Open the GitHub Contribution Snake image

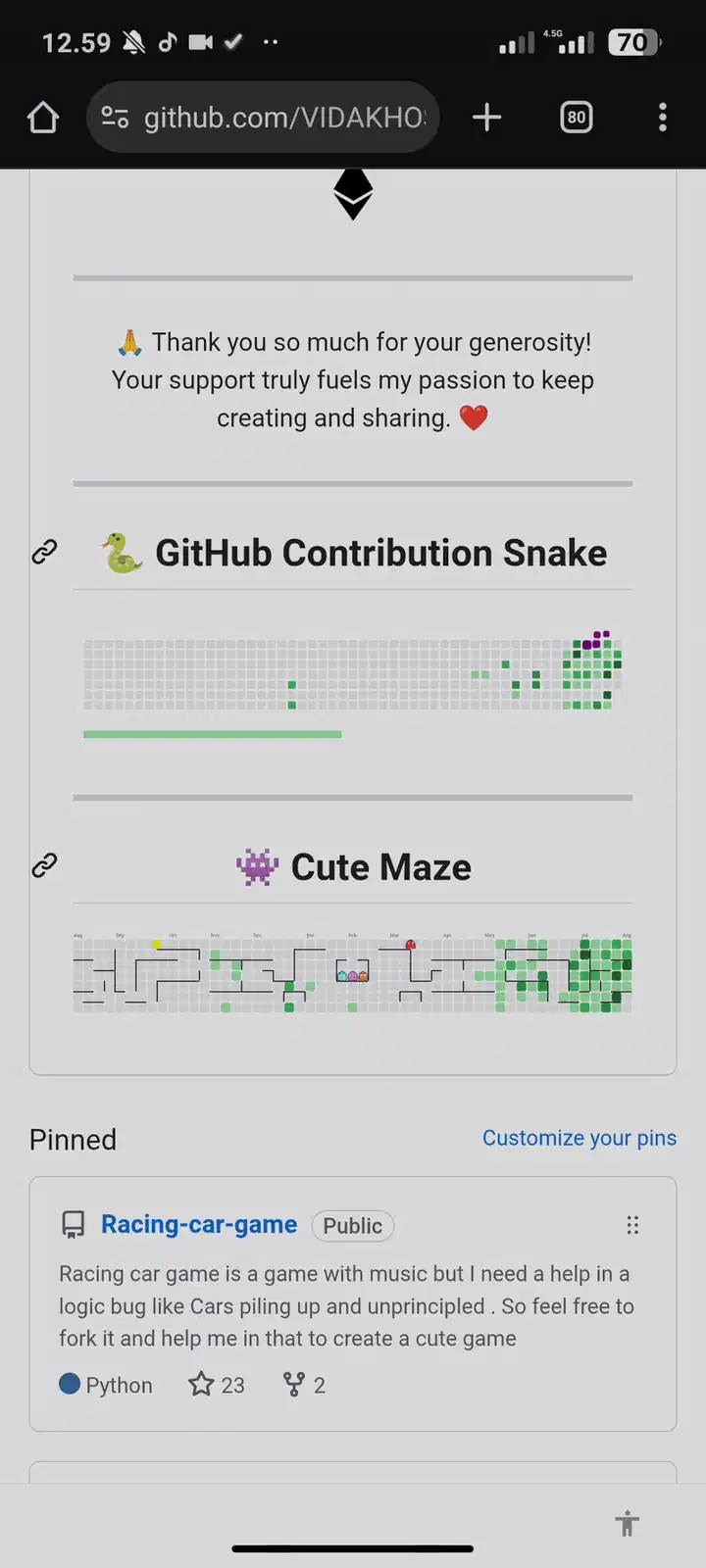coord(353,676)
